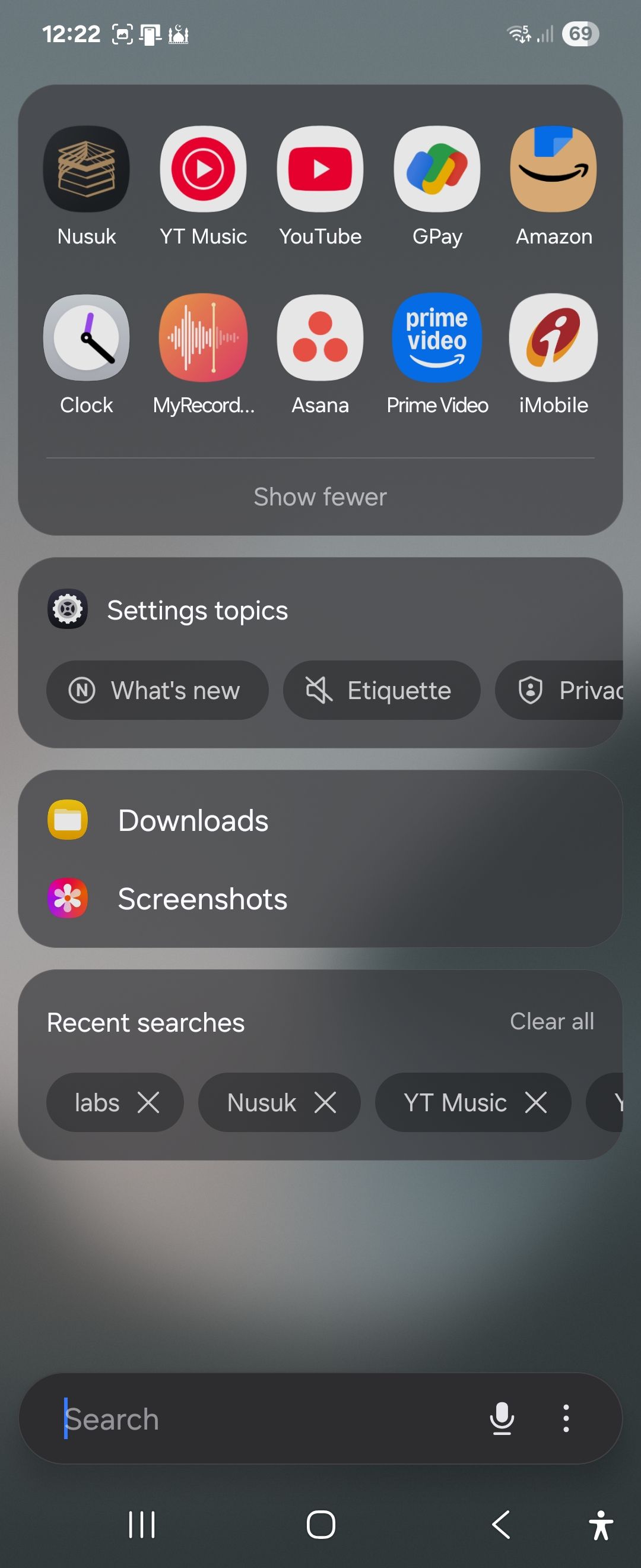Clear all recent searches

pos(551,1022)
